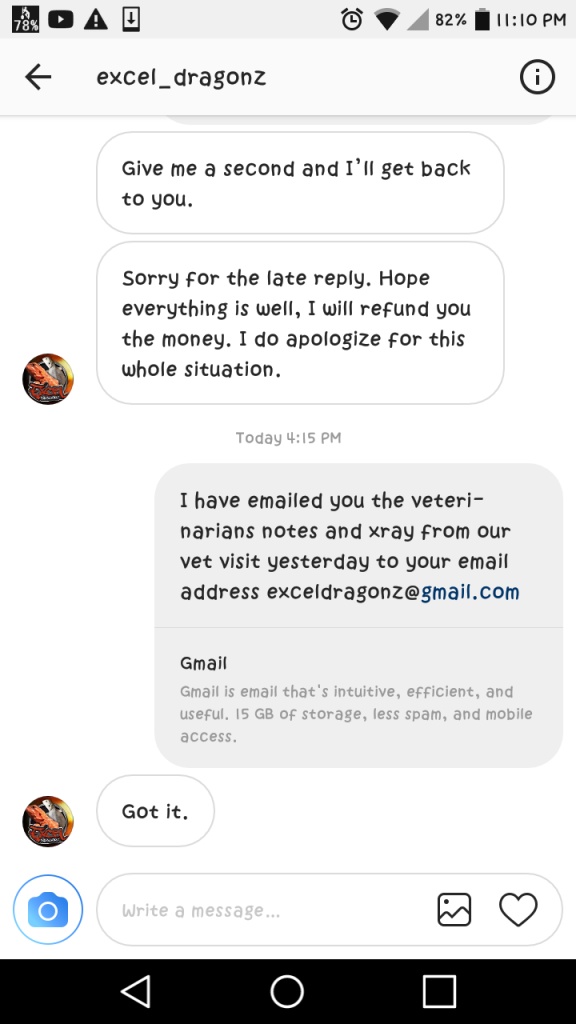
Task: Open recent apps with square button
Action: pos(439,991)
